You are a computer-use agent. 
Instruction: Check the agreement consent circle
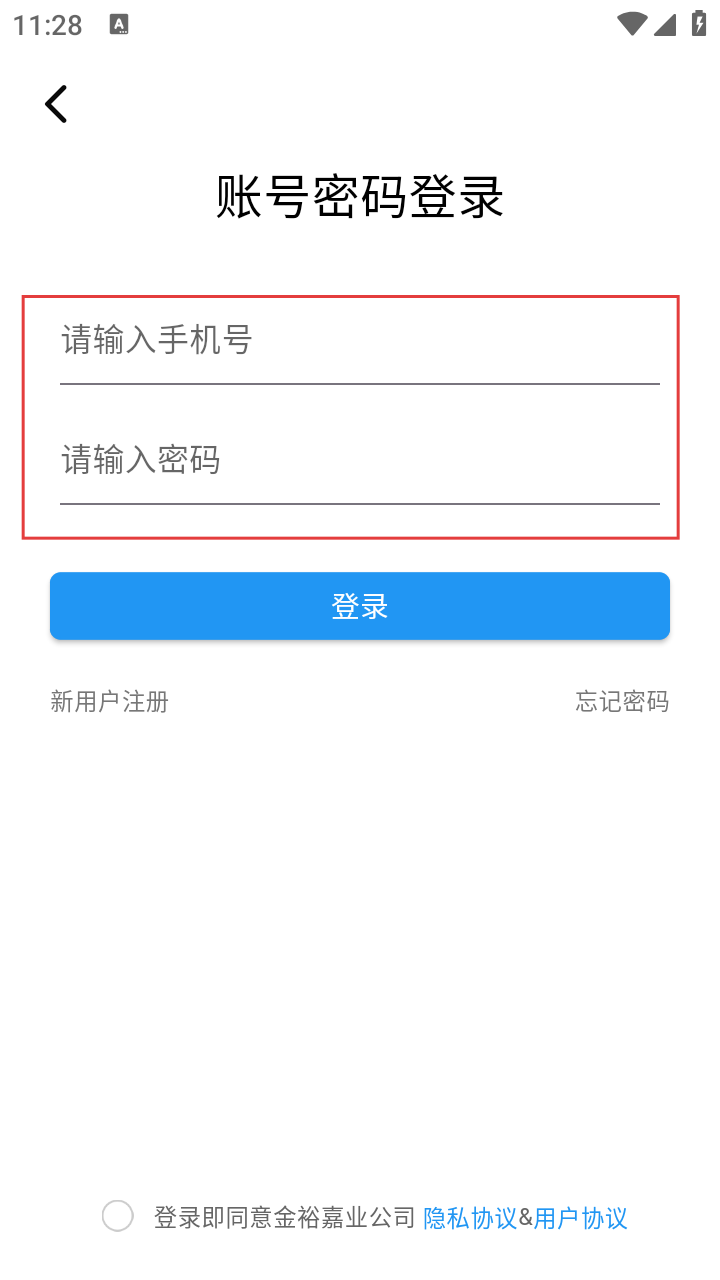(118, 1216)
